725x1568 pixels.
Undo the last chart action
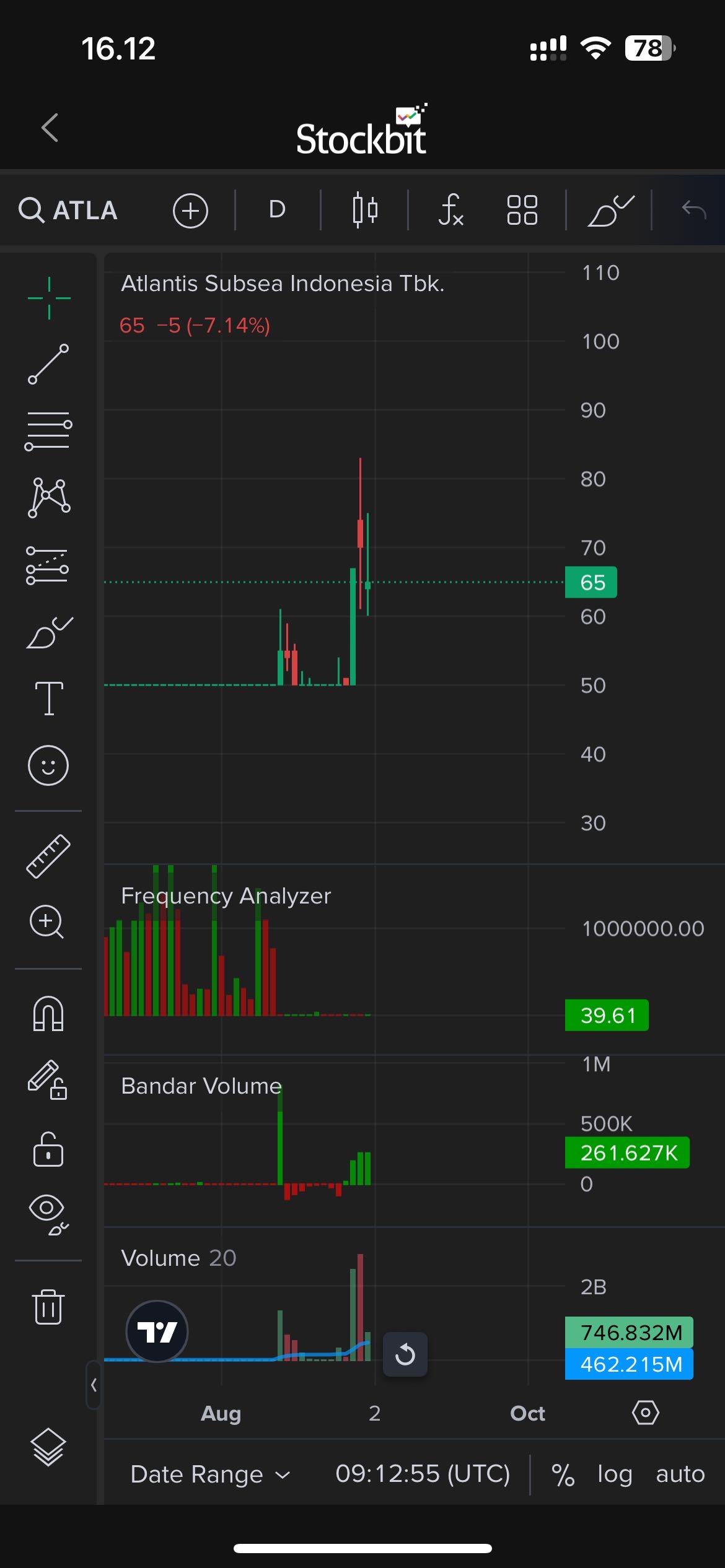click(694, 210)
